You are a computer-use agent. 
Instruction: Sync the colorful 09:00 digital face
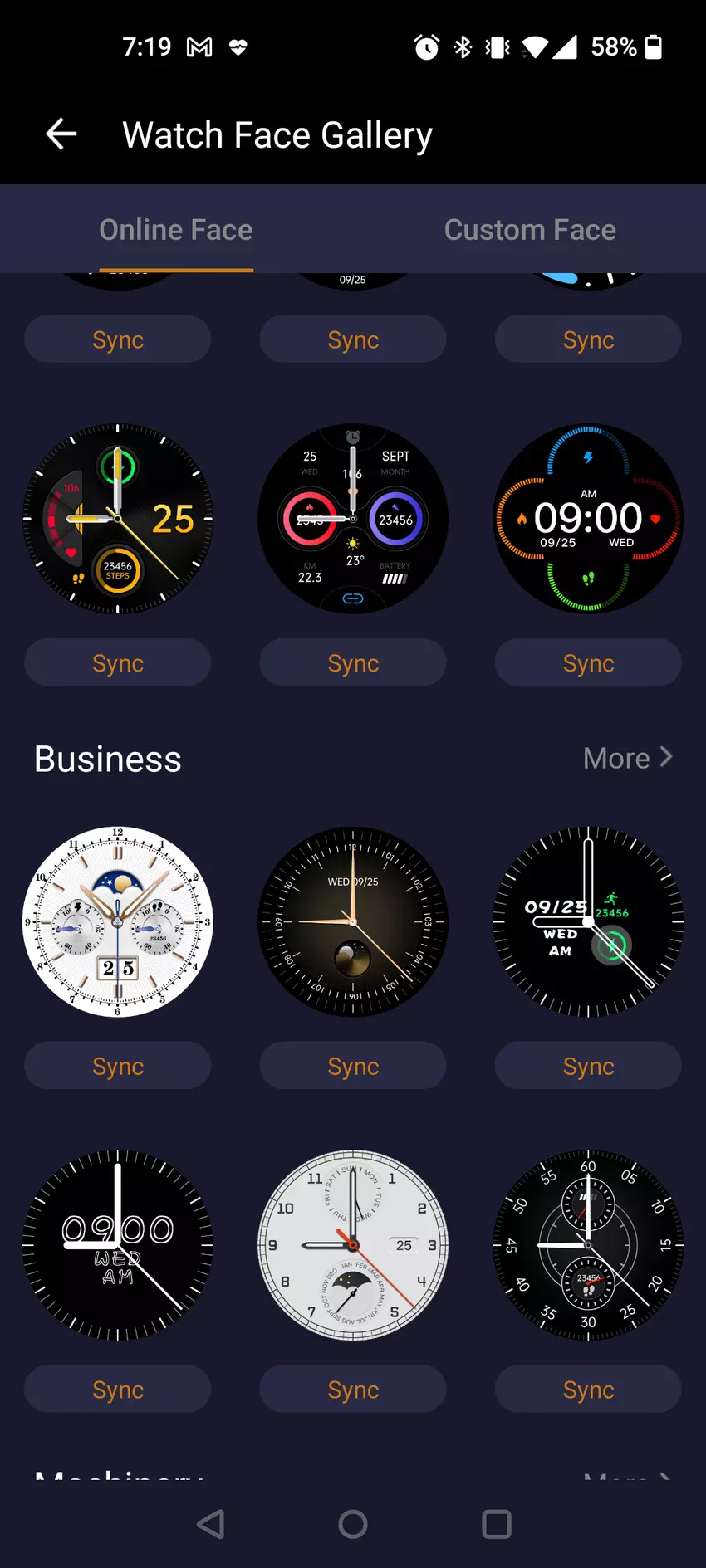click(588, 663)
